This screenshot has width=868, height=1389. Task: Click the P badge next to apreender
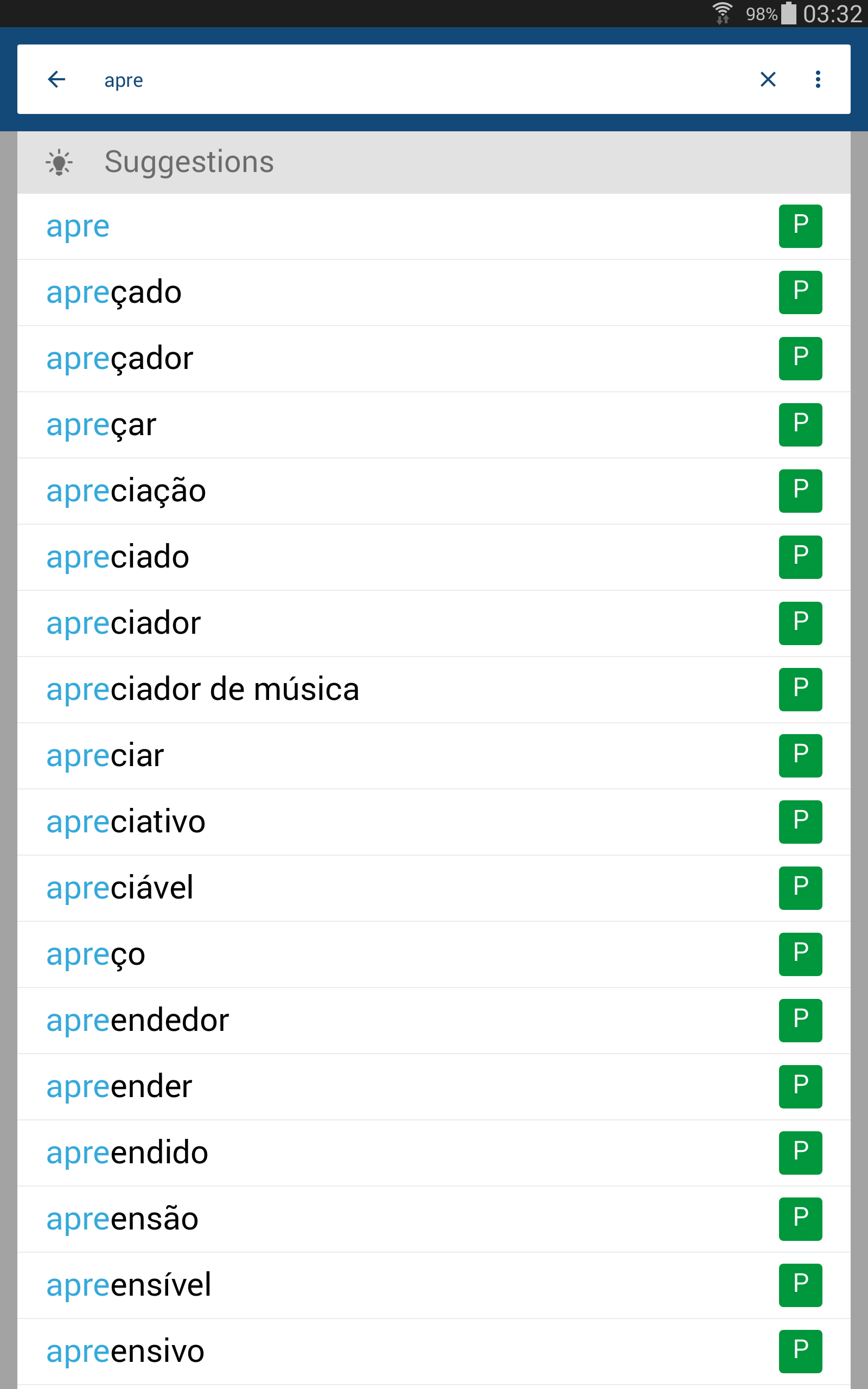pyautogui.click(x=800, y=1087)
